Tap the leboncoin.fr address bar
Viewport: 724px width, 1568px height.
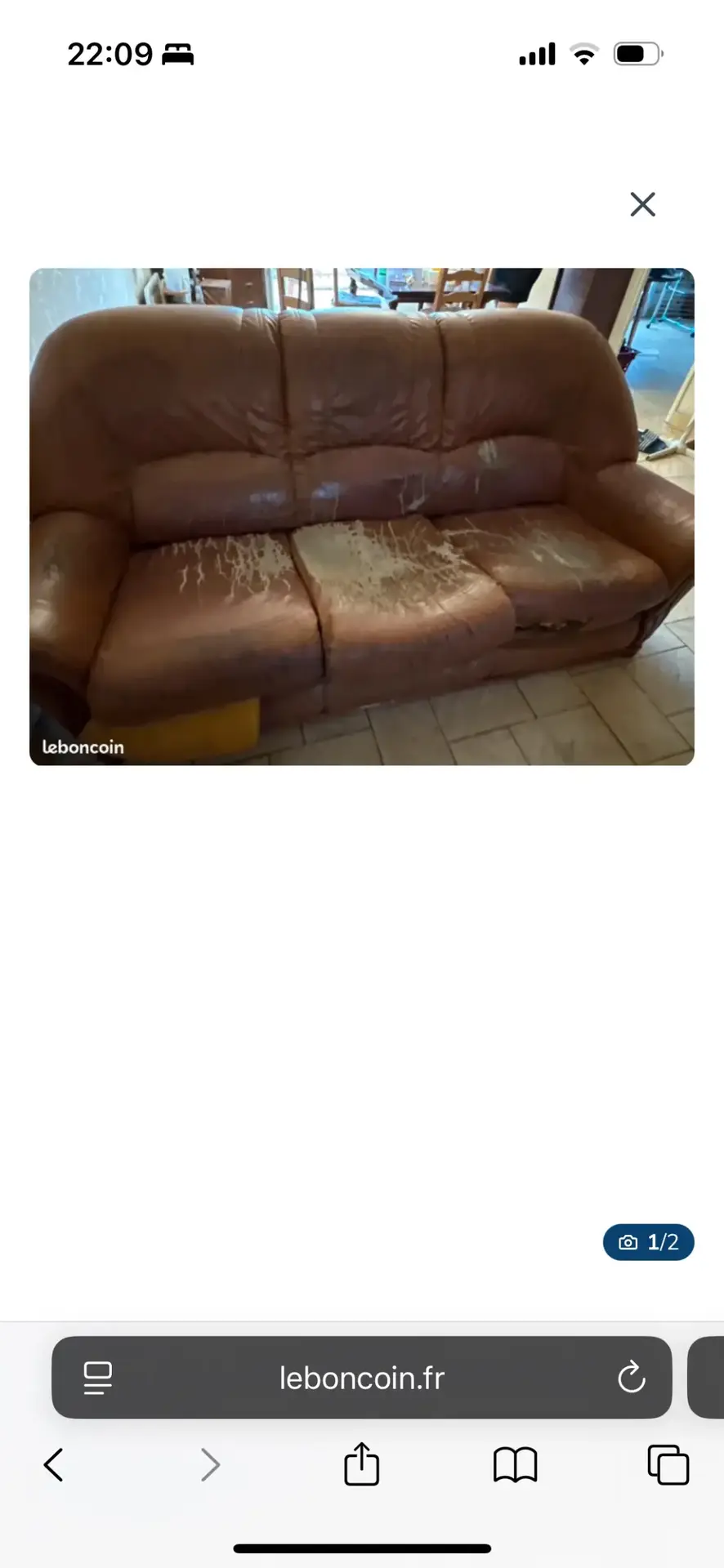(362, 1378)
